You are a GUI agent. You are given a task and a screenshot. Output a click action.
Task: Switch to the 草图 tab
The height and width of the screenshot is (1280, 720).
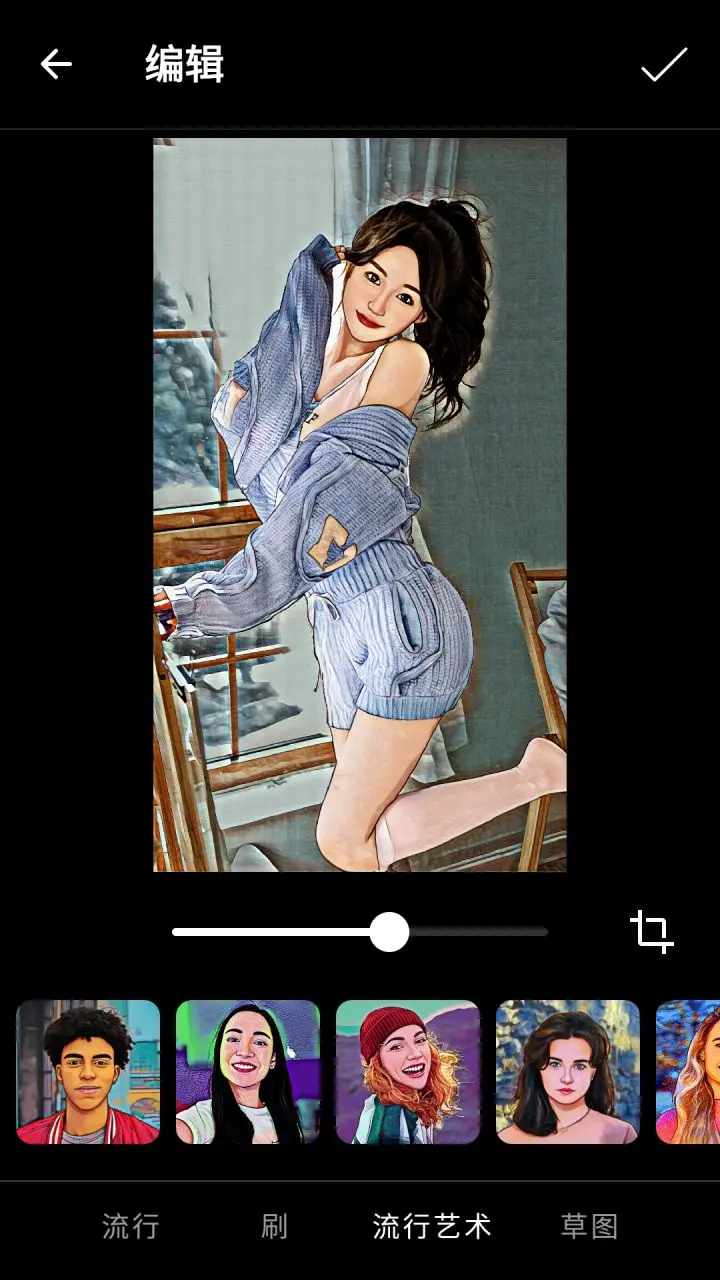[x=589, y=1226]
